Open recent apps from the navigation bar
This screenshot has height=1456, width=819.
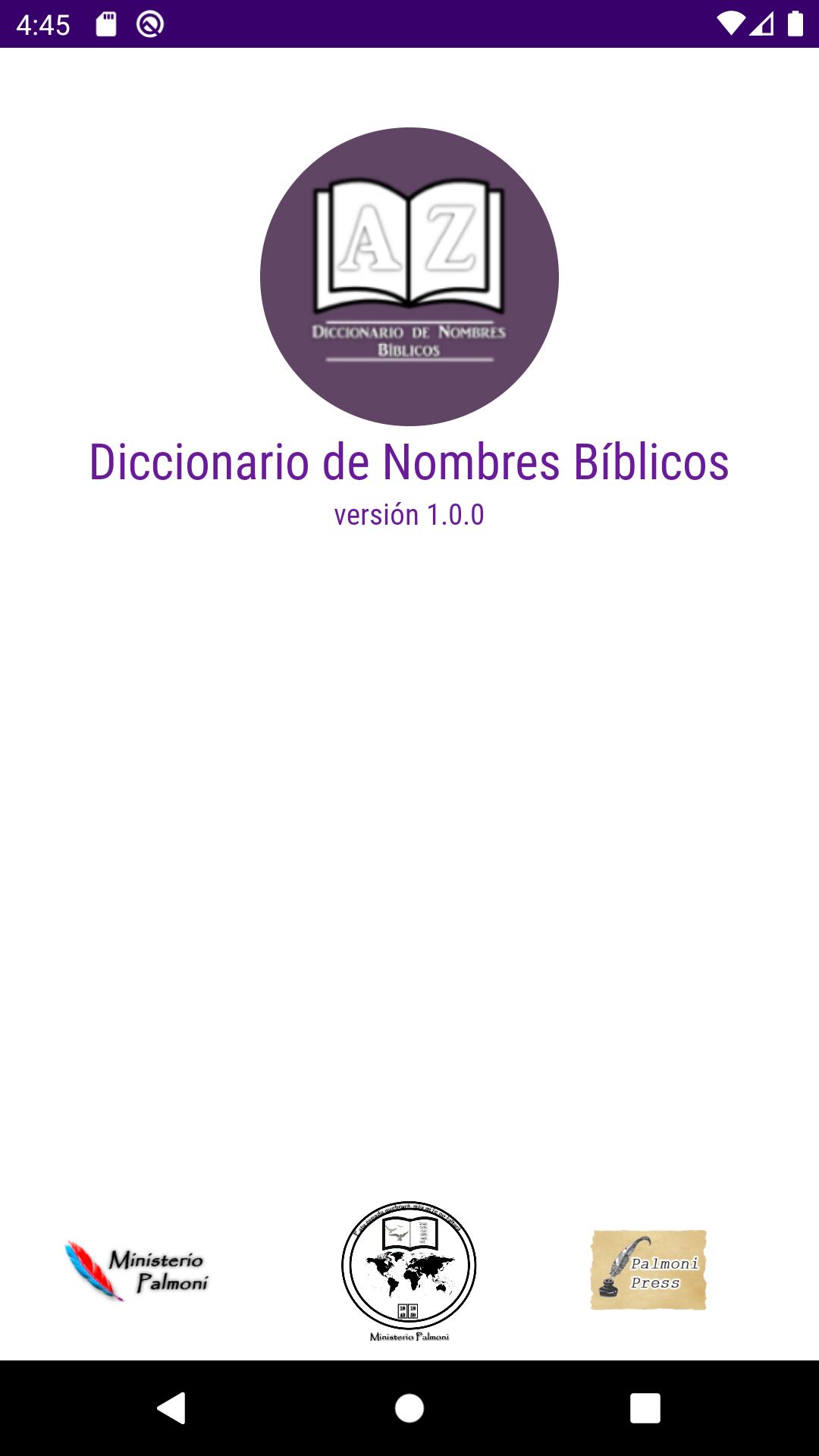[x=645, y=1408]
